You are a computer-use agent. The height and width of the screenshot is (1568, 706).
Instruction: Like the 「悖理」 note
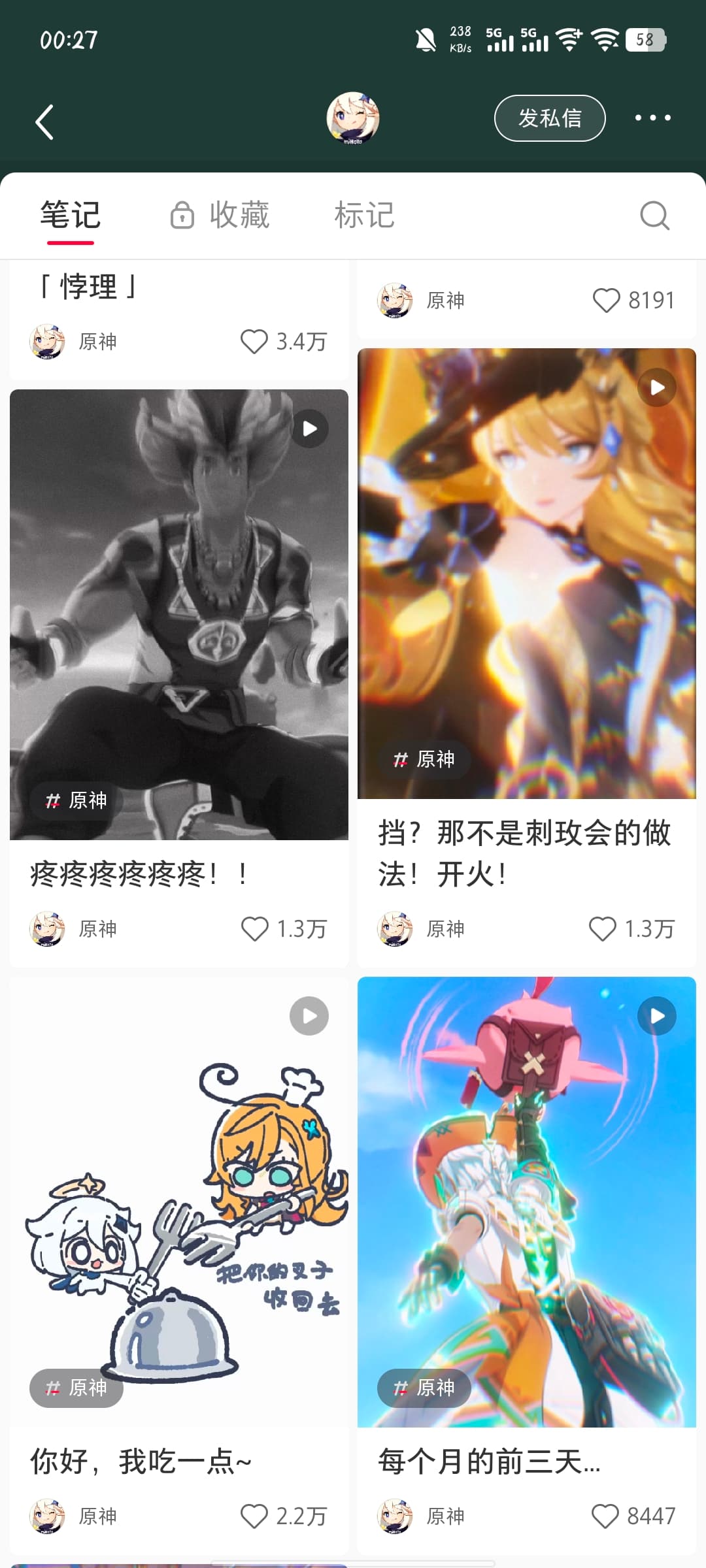[254, 341]
